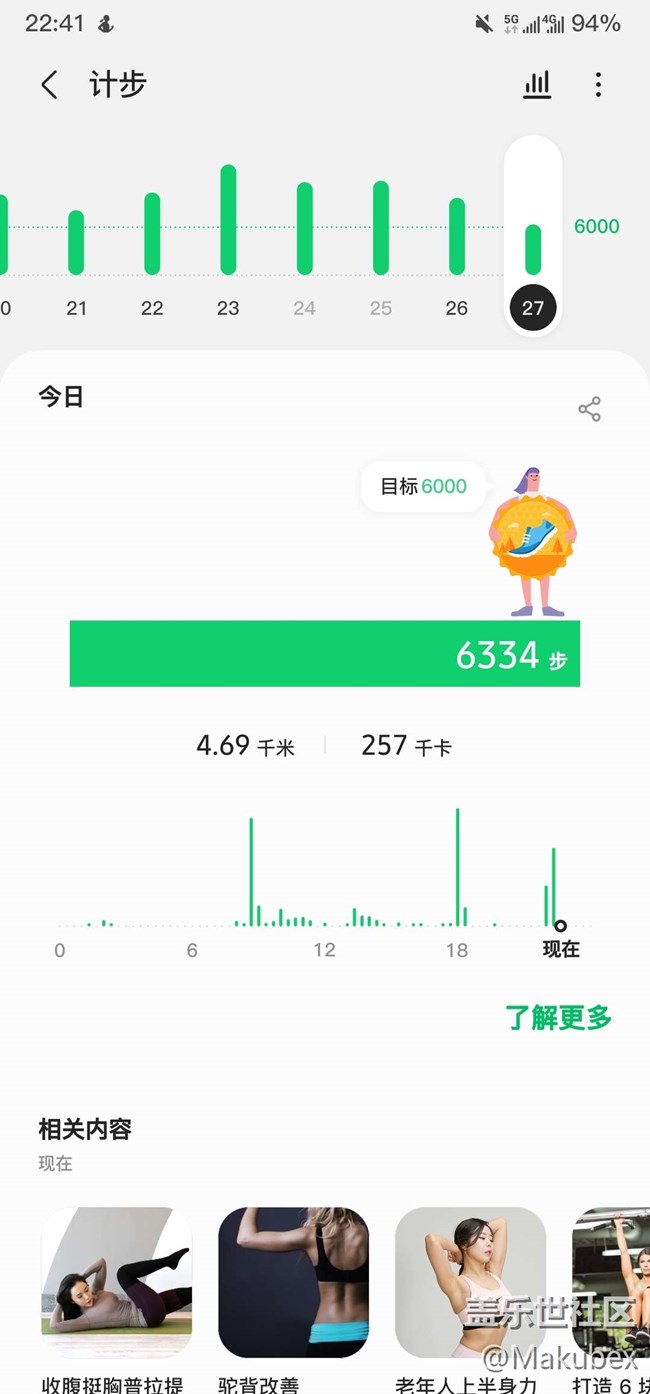The image size is (650, 1394).
Task: Open the overflow menu
Action: (x=598, y=85)
